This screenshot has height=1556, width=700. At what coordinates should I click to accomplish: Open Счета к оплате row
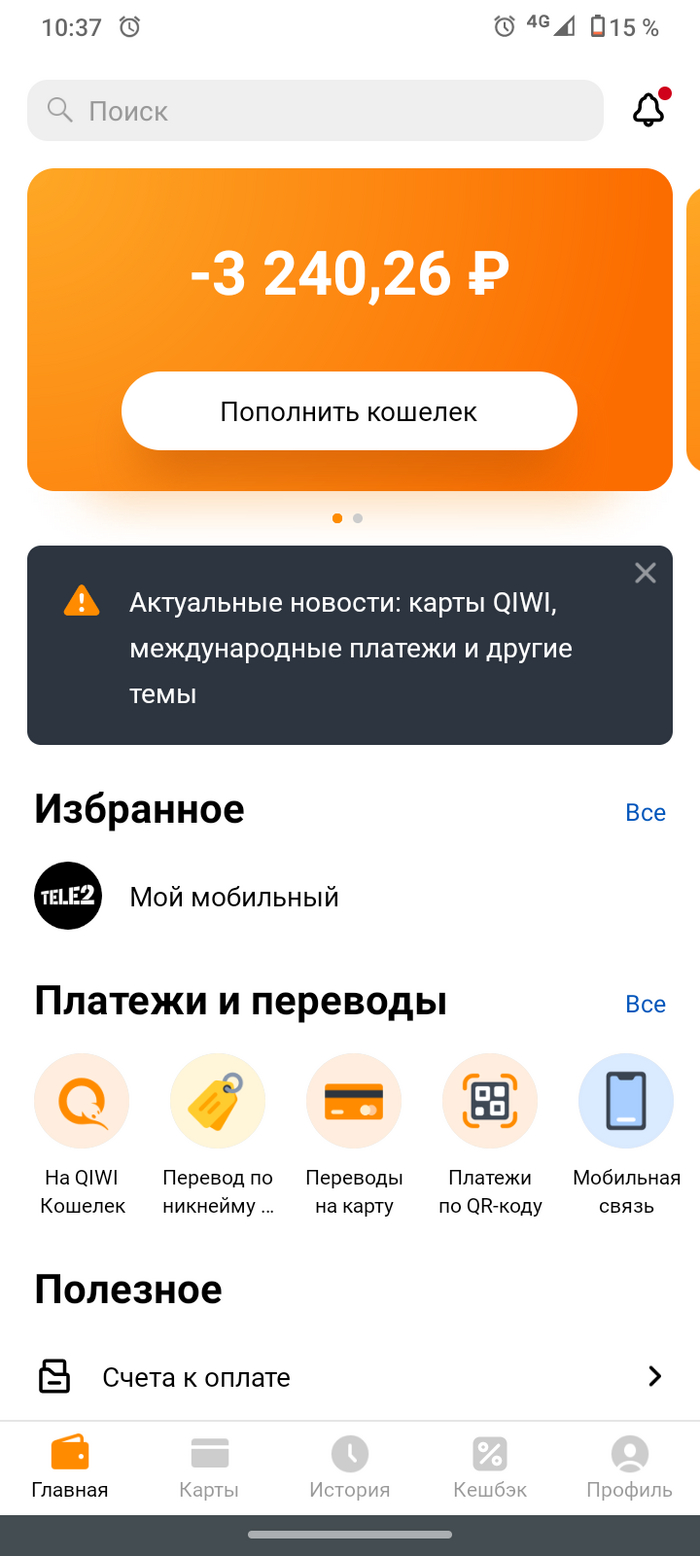click(350, 1377)
